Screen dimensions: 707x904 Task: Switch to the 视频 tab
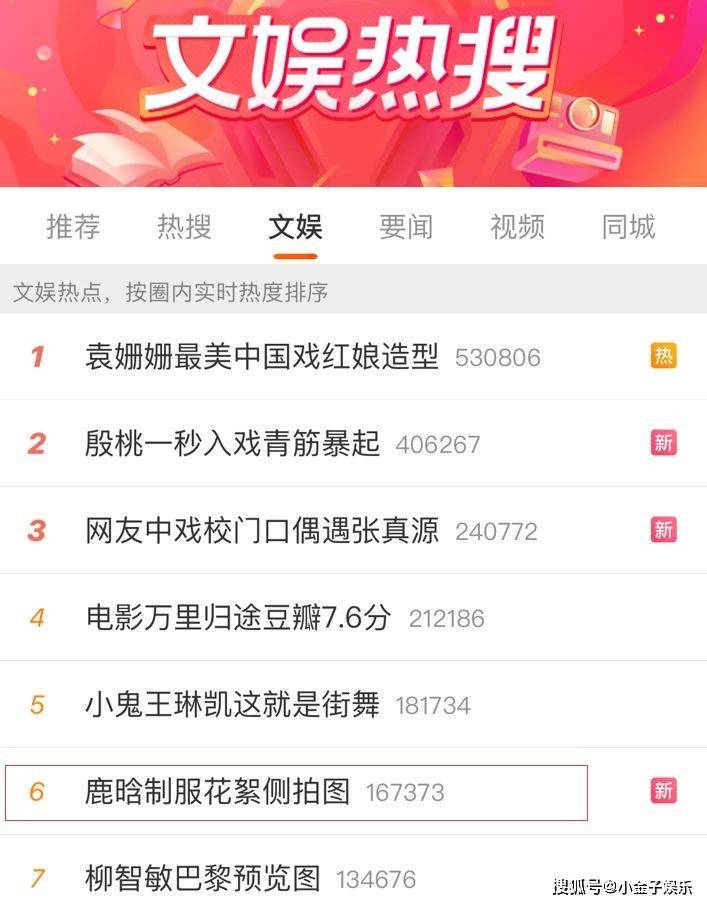(517, 227)
